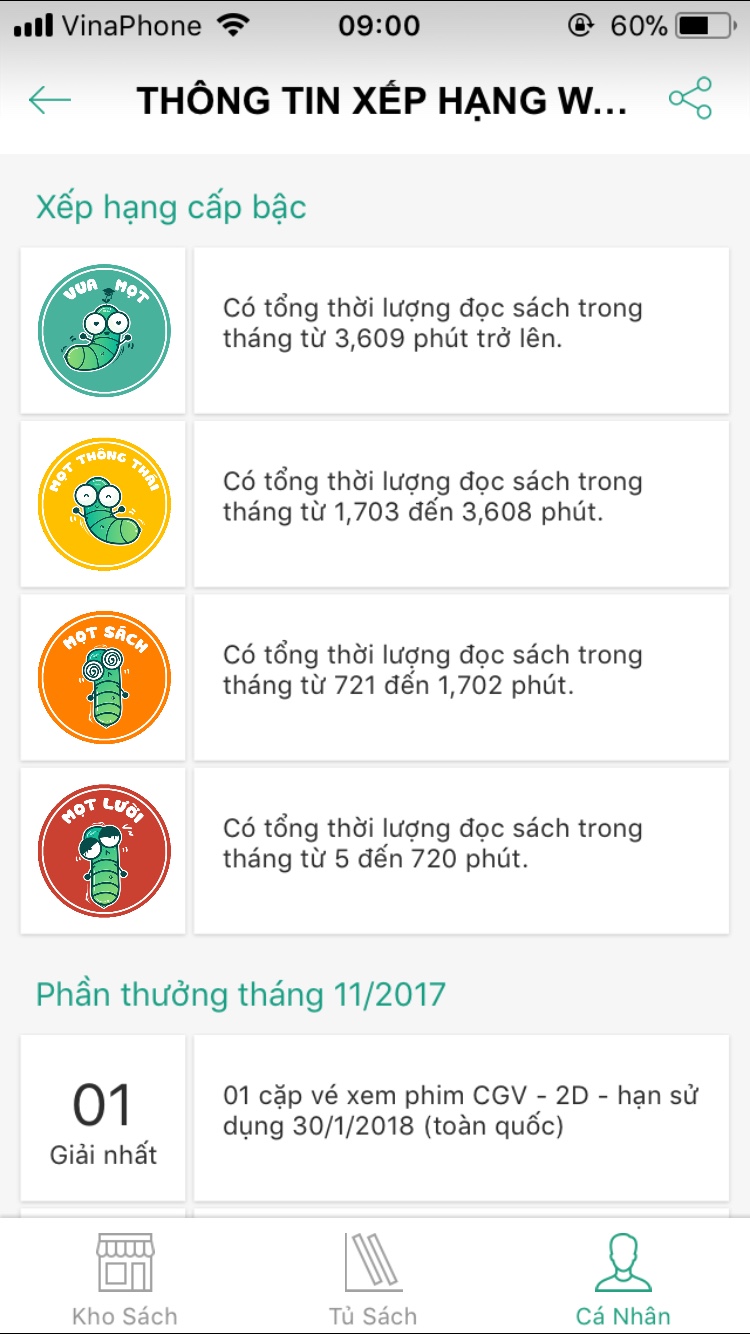Open the Tủ Sách tab
This screenshot has height=1334, width=750.
click(373, 1278)
